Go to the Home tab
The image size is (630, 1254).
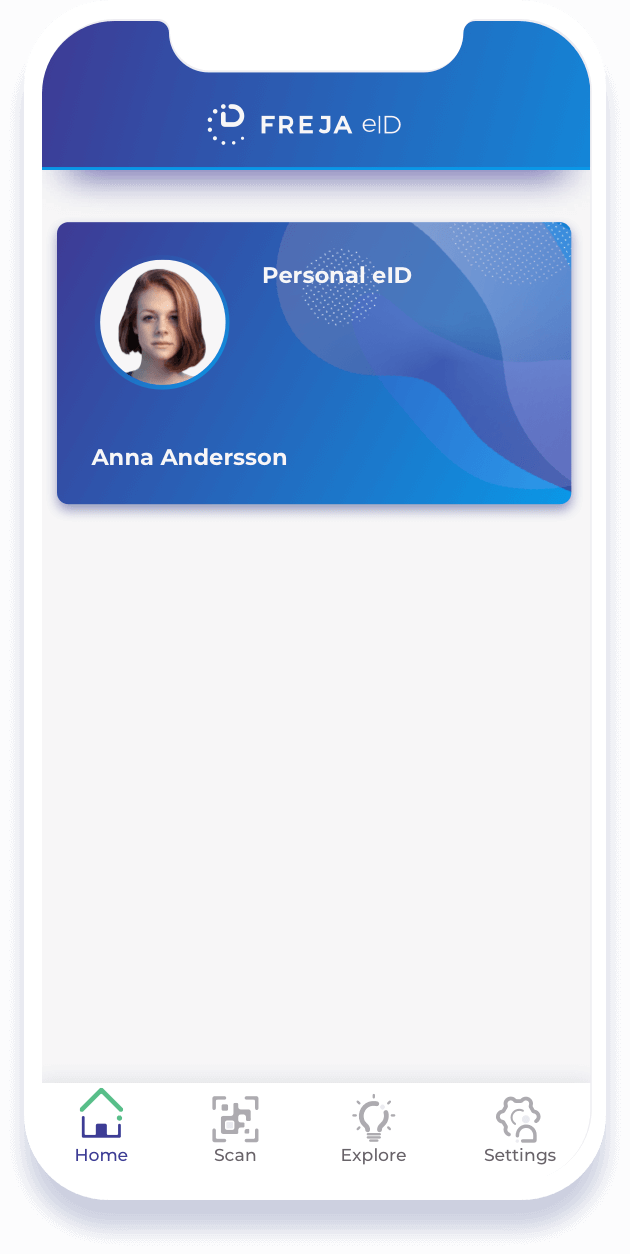(x=101, y=1127)
